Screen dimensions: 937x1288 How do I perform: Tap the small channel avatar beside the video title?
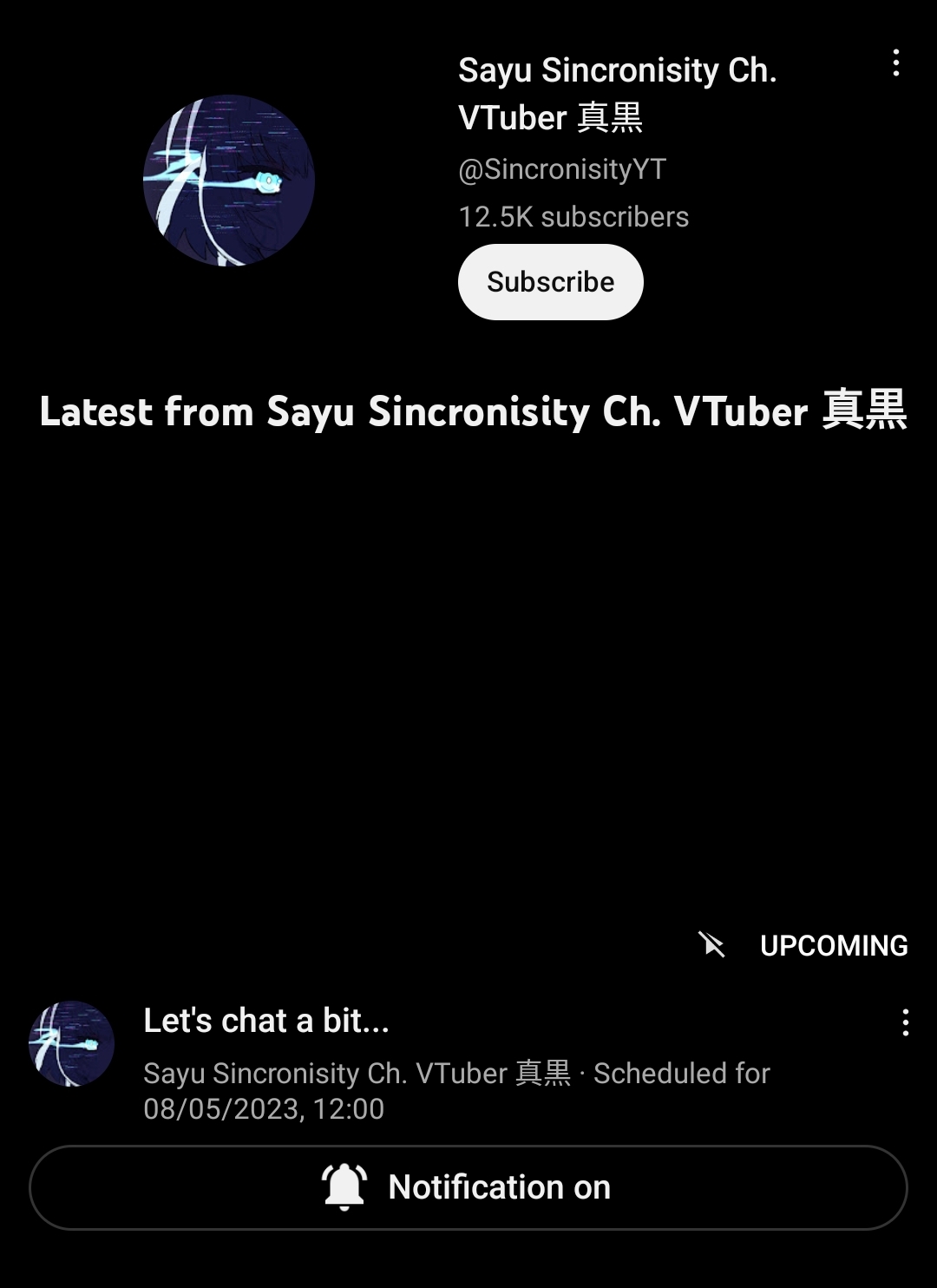[72, 1043]
